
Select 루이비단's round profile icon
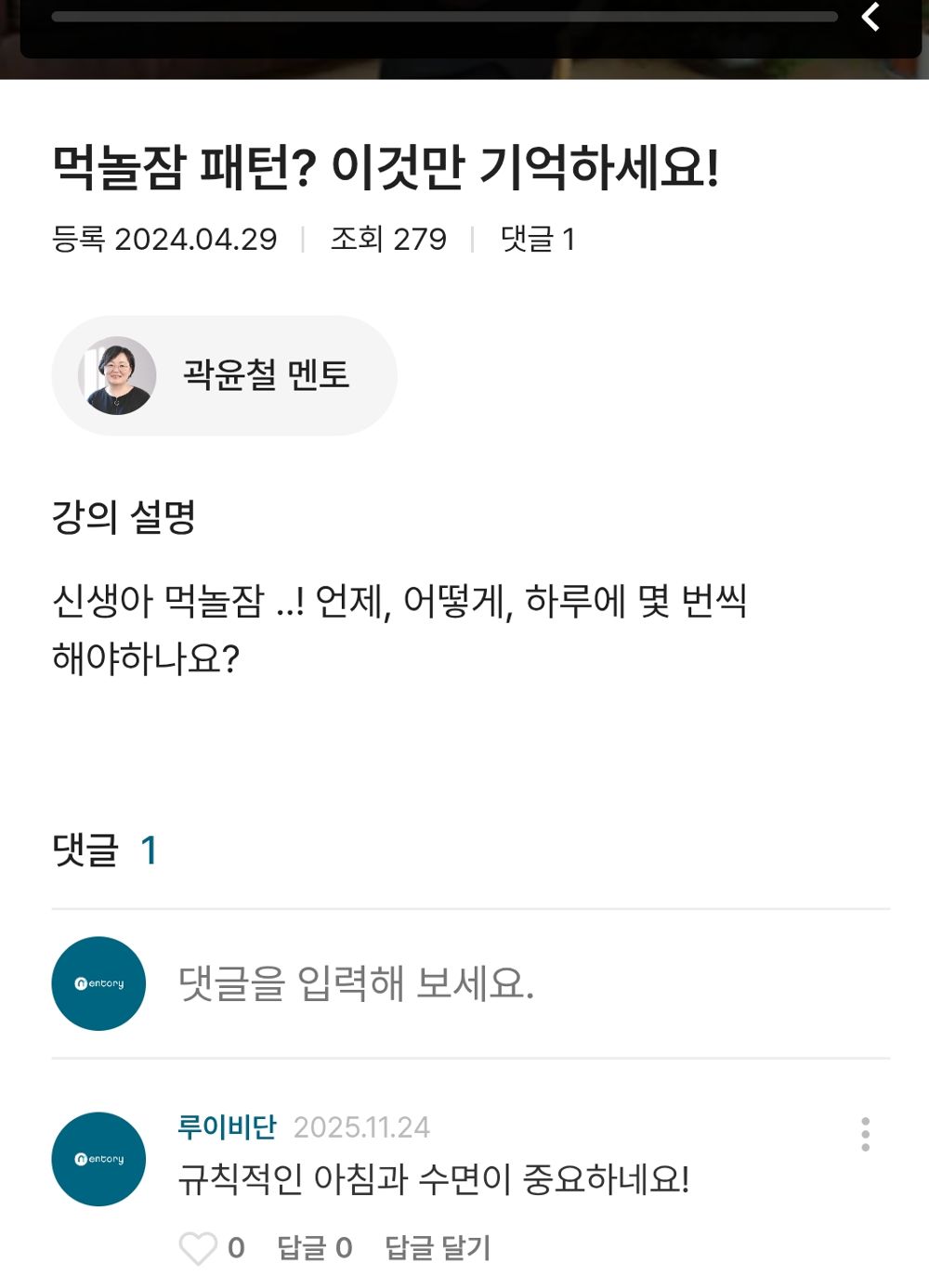[x=98, y=1157]
